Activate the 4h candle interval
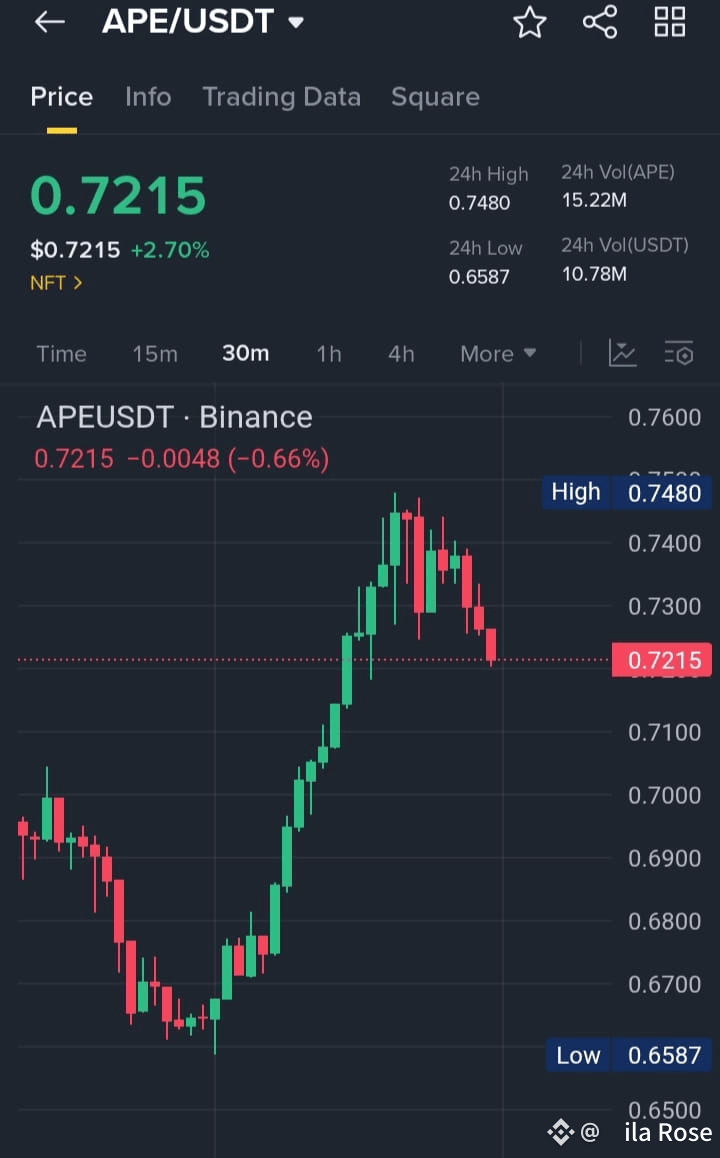Screen dimensions: 720x1158 [400, 353]
